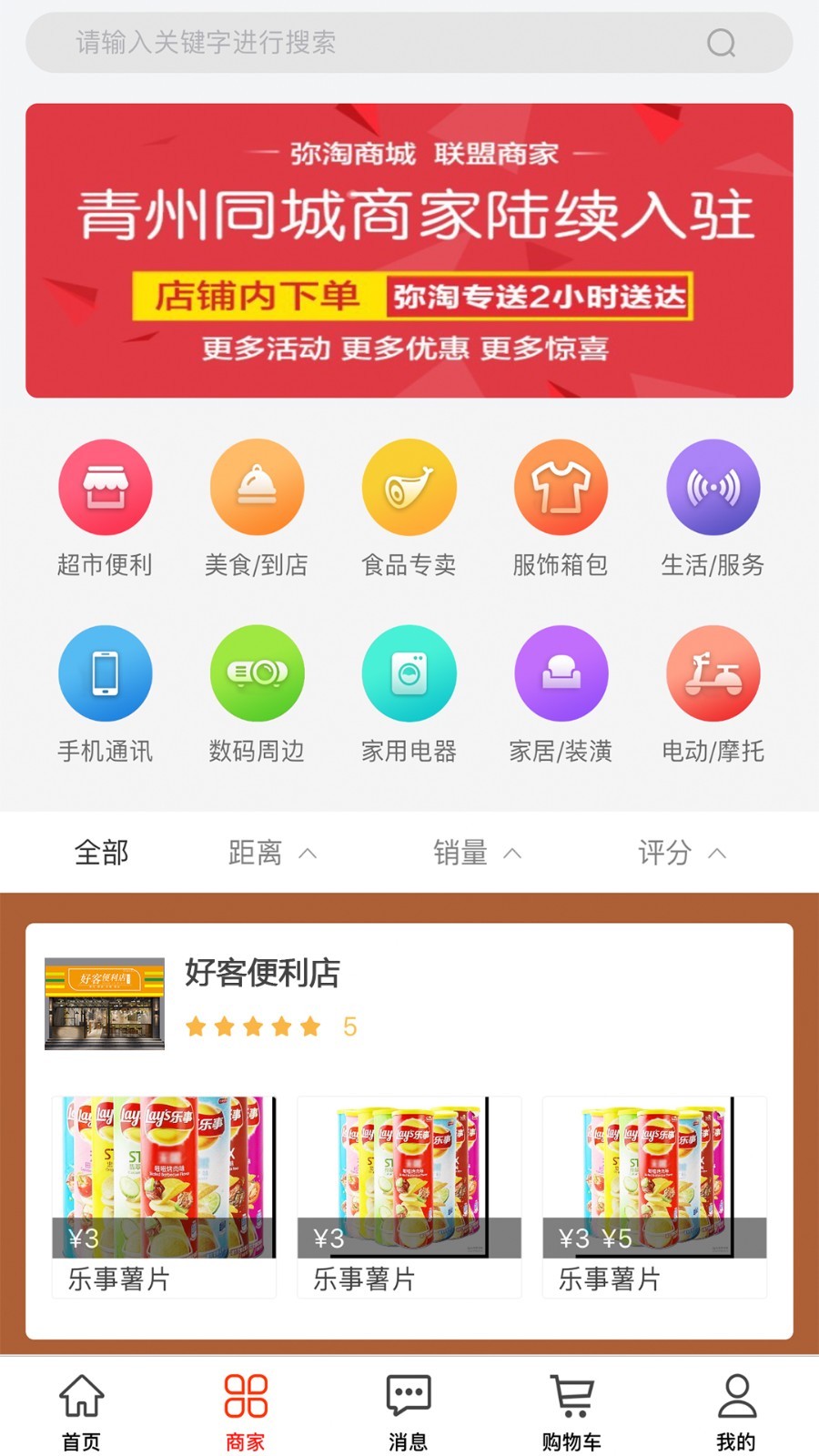819x1456 pixels.
Task: Open the 青州同城商家 promo banner
Action: pyautogui.click(x=409, y=250)
